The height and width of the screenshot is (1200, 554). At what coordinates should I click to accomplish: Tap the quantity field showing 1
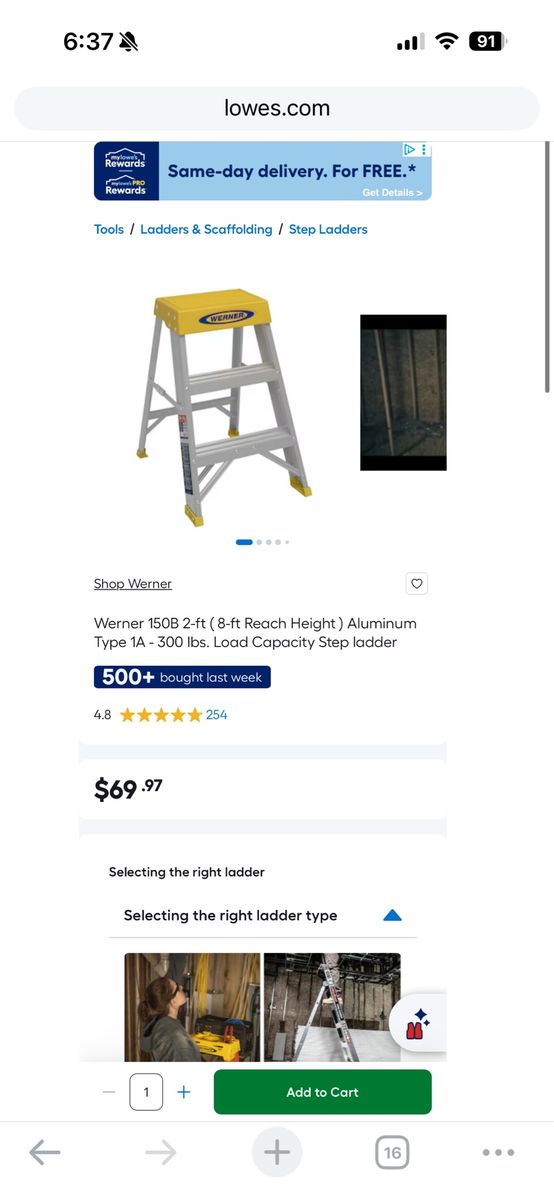point(146,1092)
